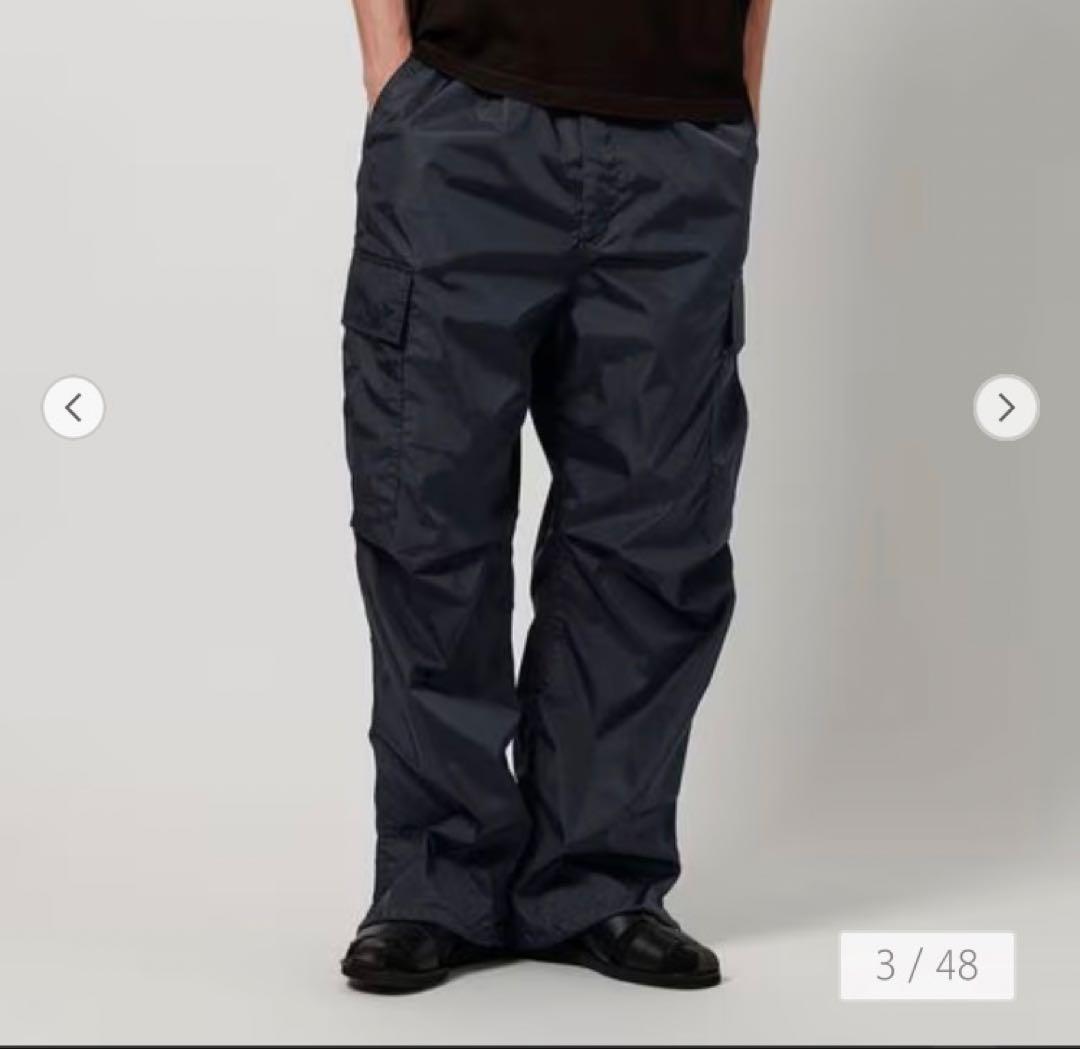
Task: Show the next product photo
Action: [1006, 407]
